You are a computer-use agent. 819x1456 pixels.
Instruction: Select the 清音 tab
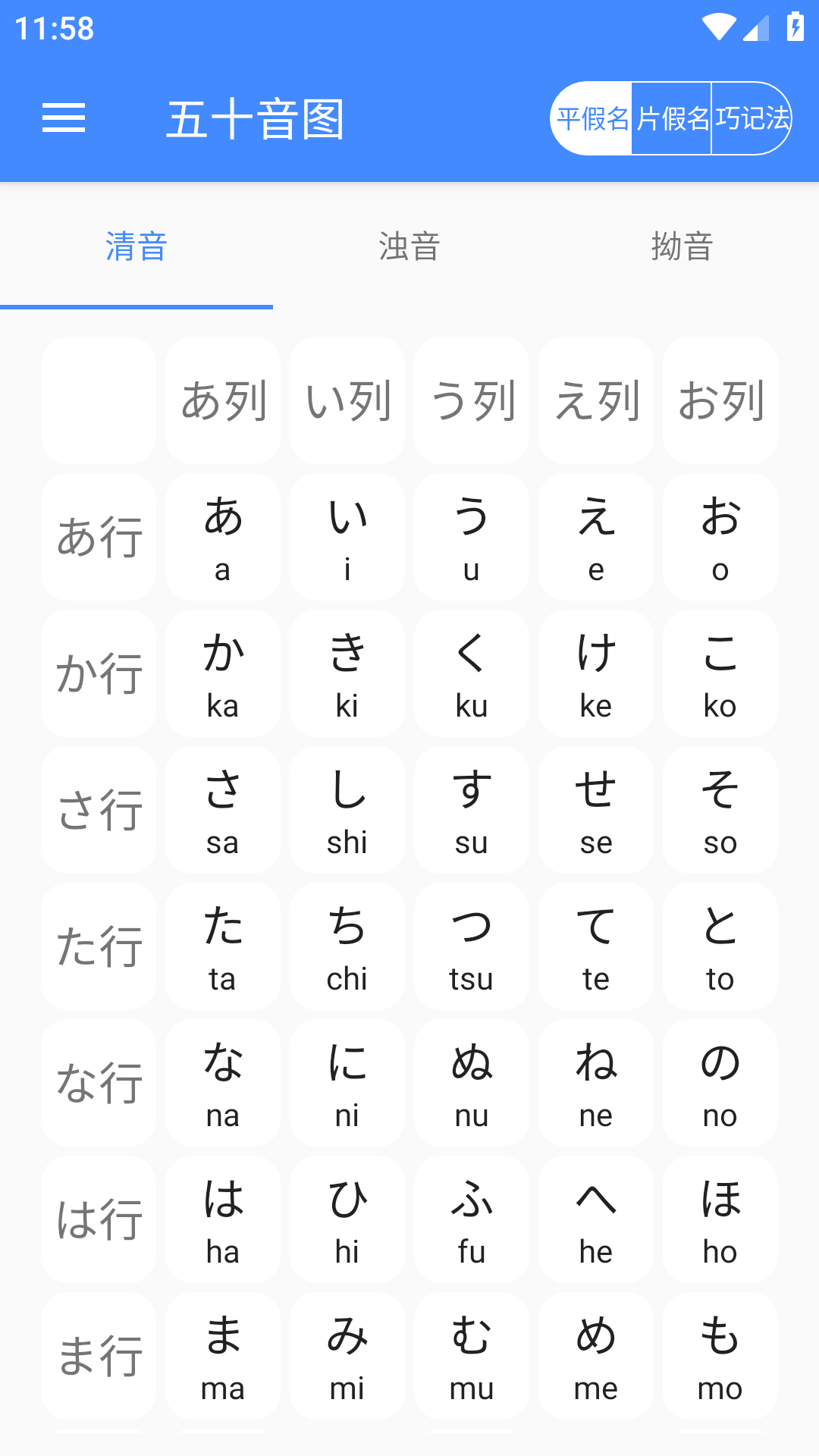(x=136, y=246)
